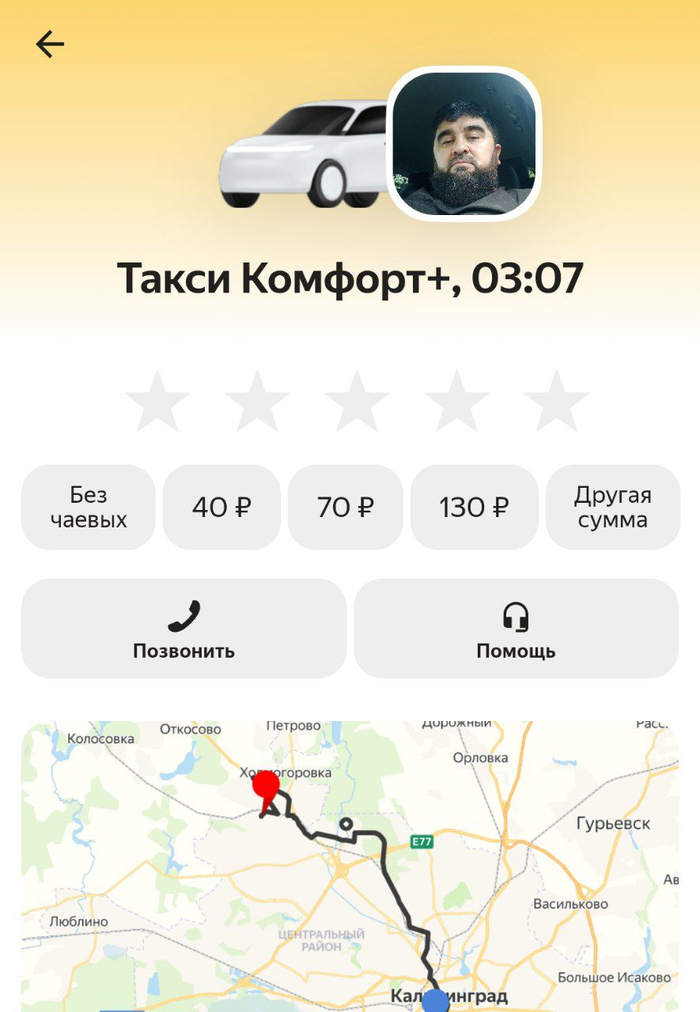The height and width of the screenshot is (1012, 700).
Task: Choose a 130 ₽ tip
Action: tap(474, 507)
